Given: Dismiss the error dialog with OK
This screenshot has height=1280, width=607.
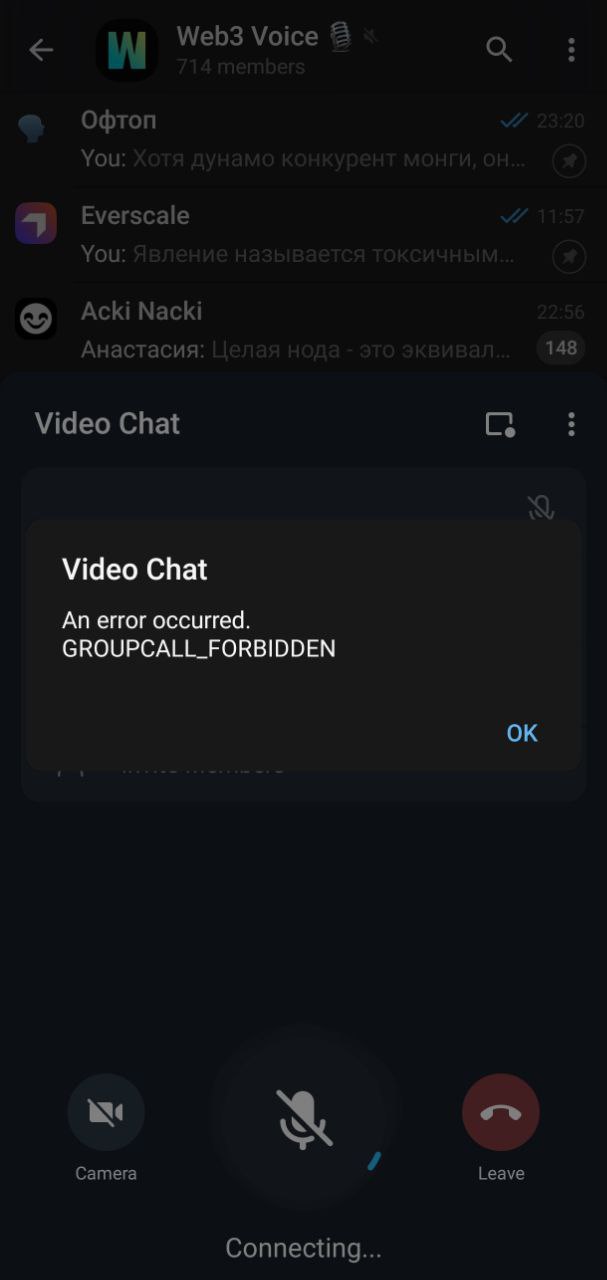Looking at the screenshot, I should coord(522,733).
